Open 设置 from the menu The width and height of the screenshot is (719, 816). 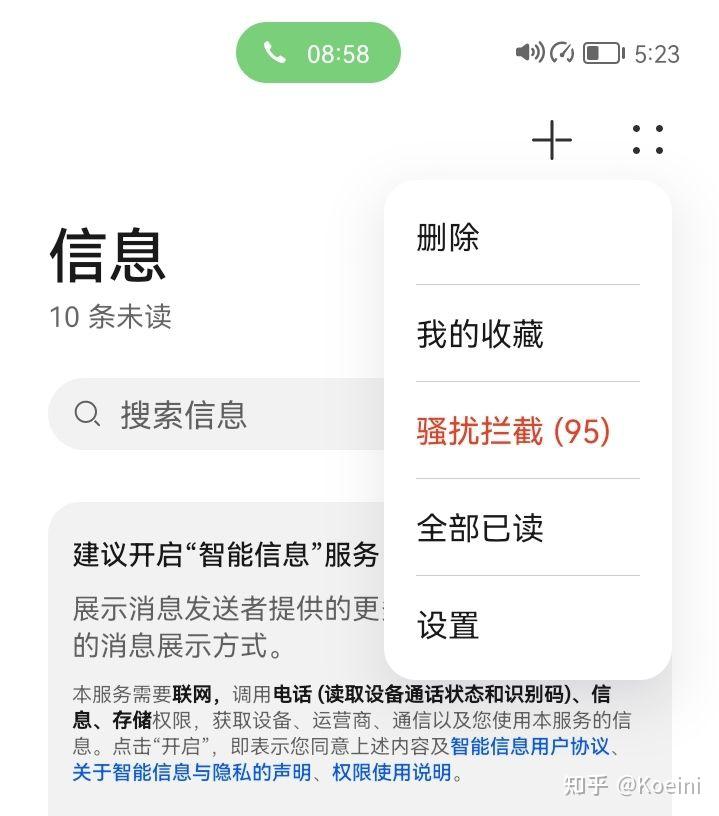point(448,625)
